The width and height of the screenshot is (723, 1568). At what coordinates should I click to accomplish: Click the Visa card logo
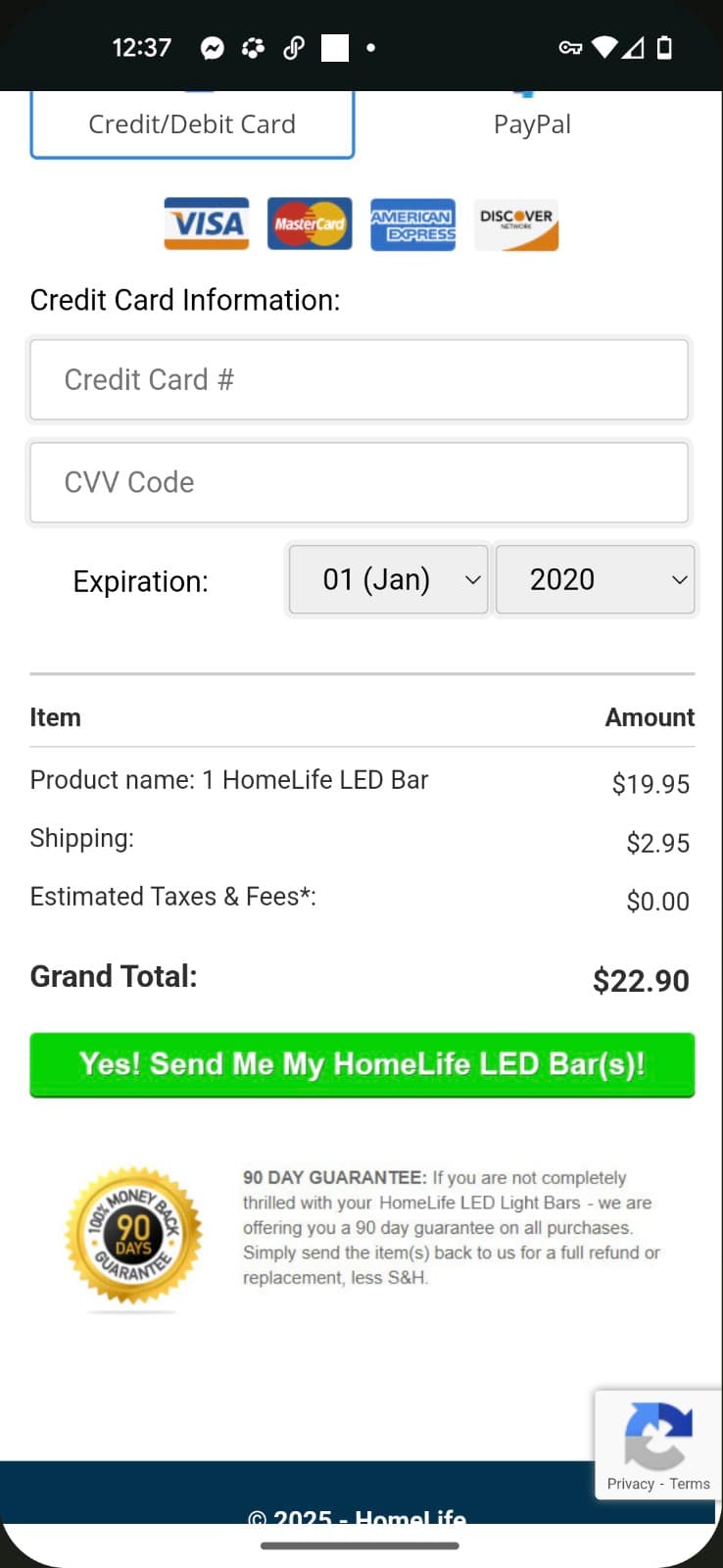click(206, 223)
